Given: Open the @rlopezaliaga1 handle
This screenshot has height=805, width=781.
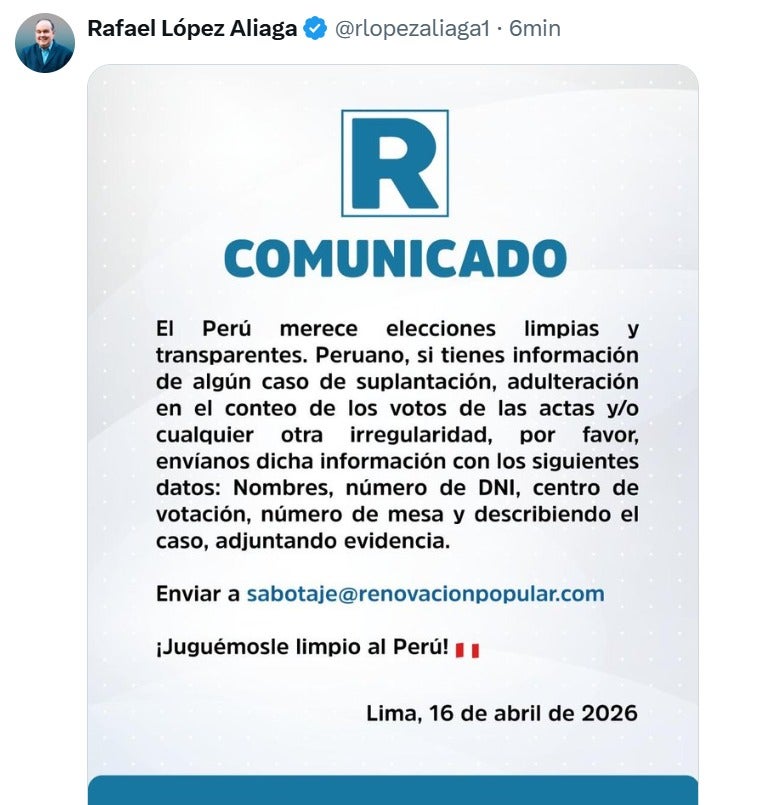Looking at the screenshot, I should (411, 29).
